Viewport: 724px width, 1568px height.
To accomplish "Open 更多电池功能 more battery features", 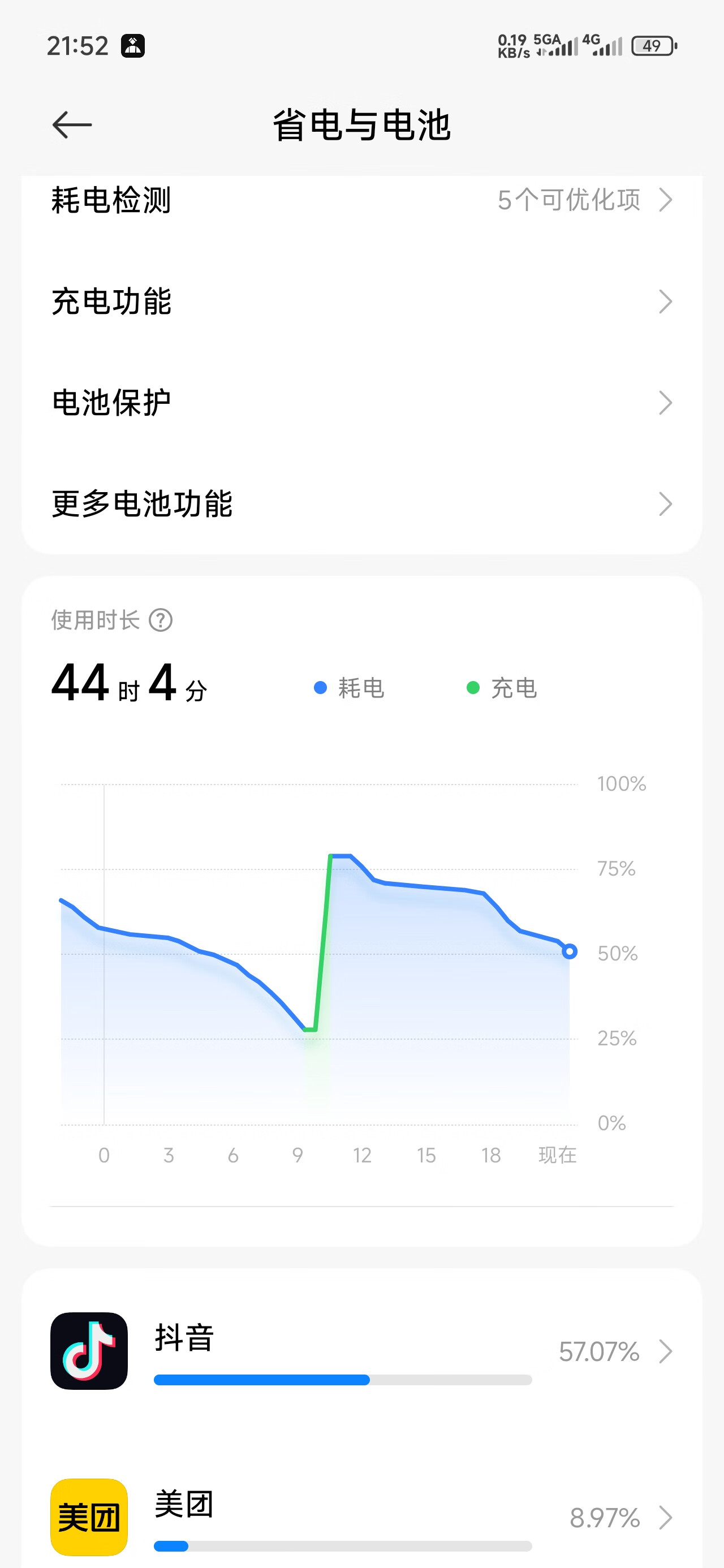I will (x=361, y=504).
